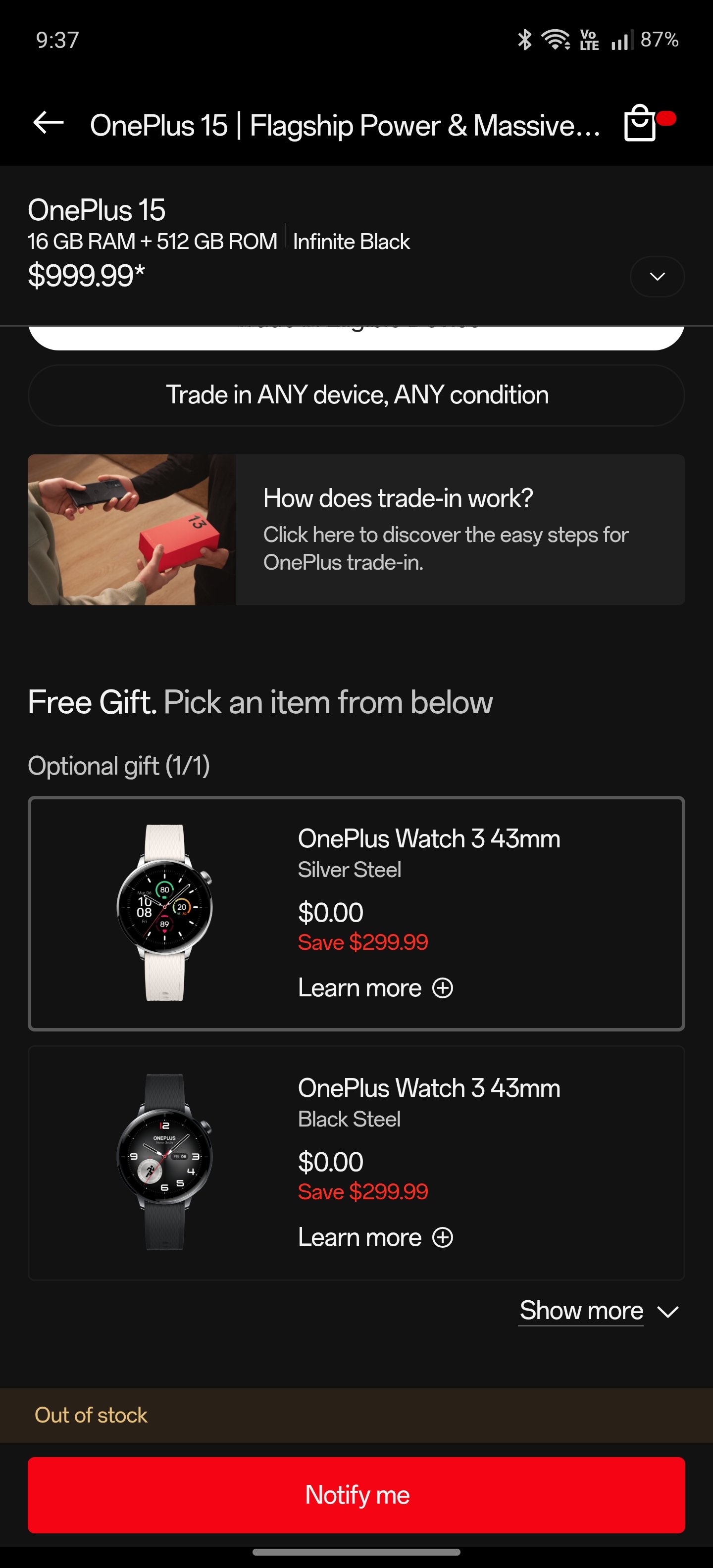This screenshot has height=1568, width=713.
Task: Open the shopping bag cart
Action: point(640,124)
